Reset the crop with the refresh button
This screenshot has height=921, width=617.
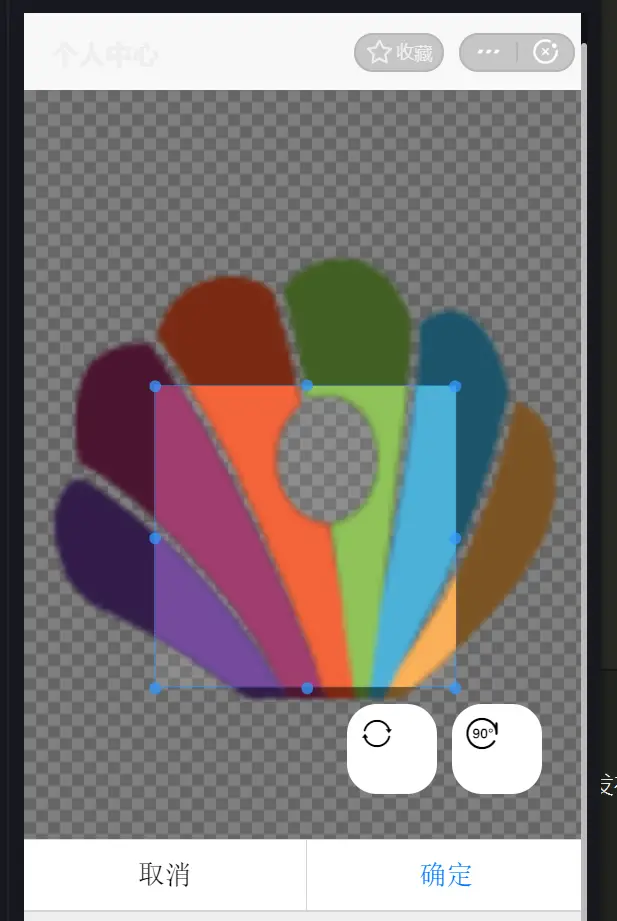[x=391, y=748]
